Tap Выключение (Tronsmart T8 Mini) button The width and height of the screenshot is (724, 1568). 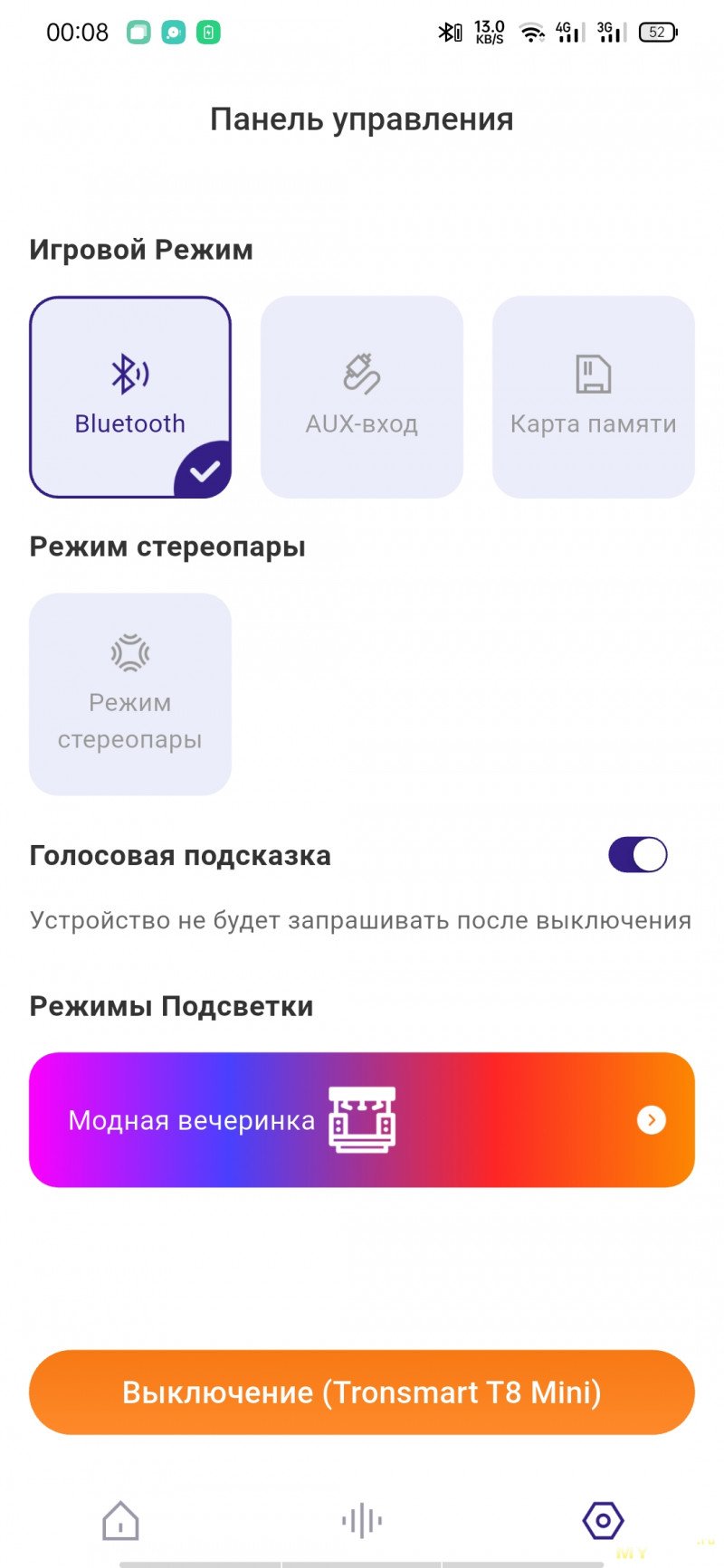362,1392
